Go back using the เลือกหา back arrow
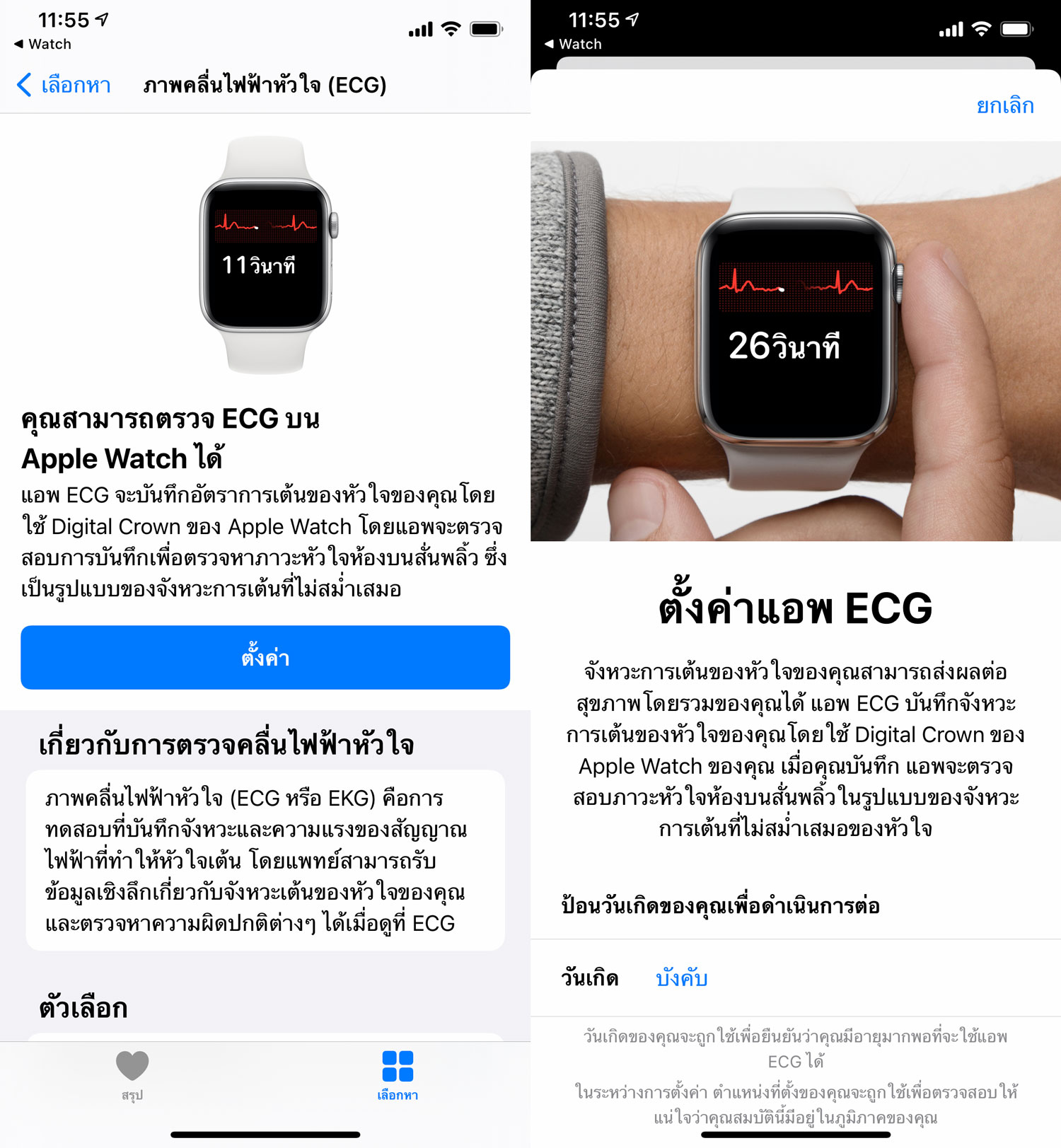 (x=62, y=85)
